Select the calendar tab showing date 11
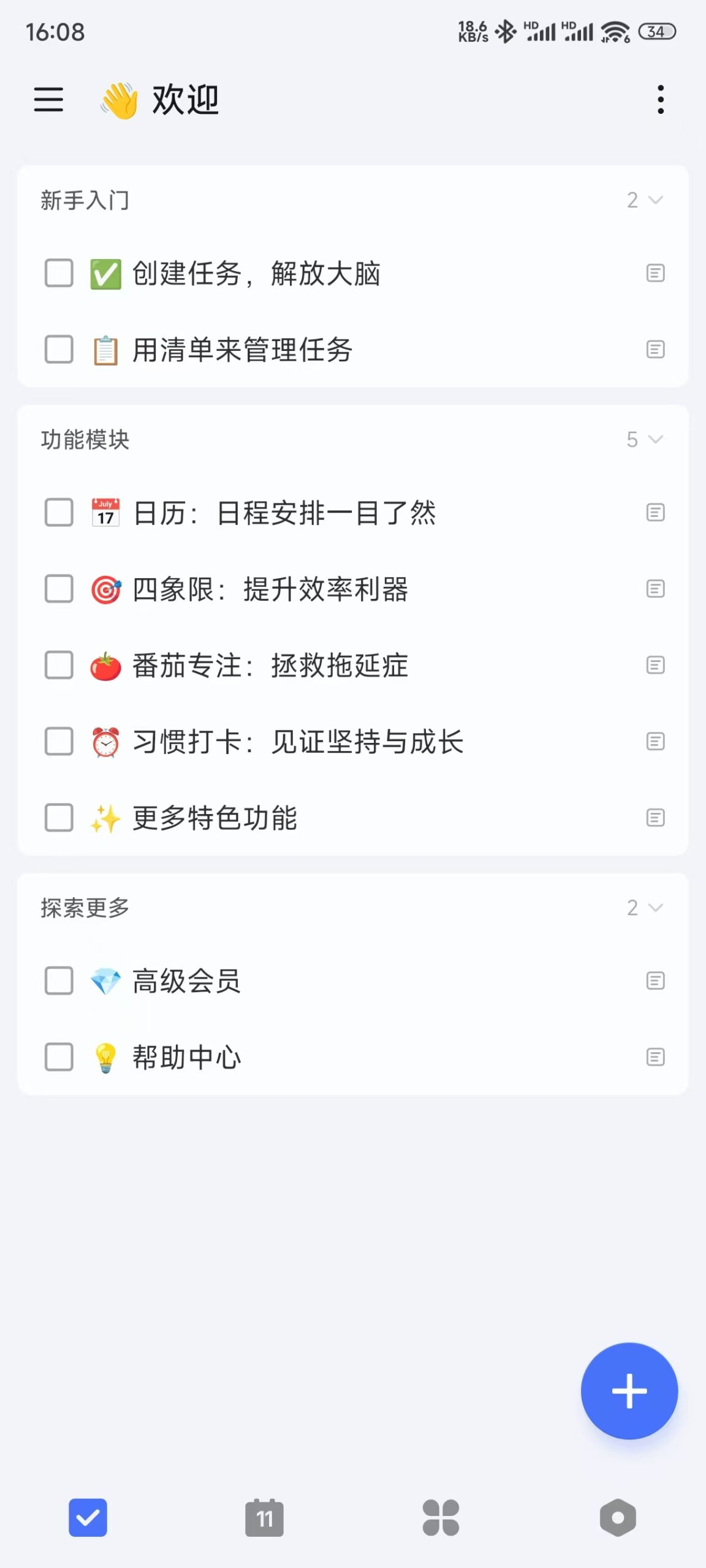This screenshot has width=706, height=1568. tap(265, 1518)
